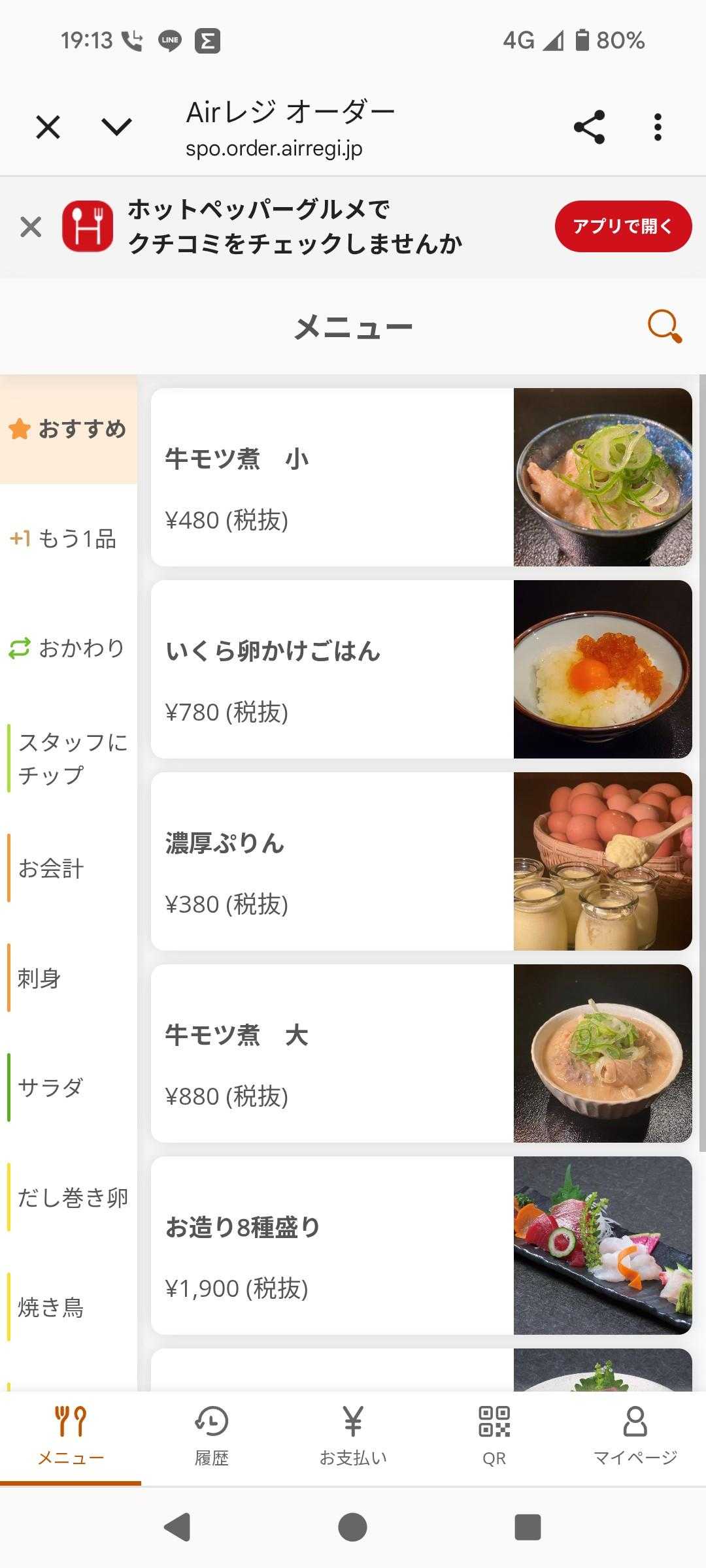Select the もう1品 category
The image size is (706, 1568).
click(69, 538)
